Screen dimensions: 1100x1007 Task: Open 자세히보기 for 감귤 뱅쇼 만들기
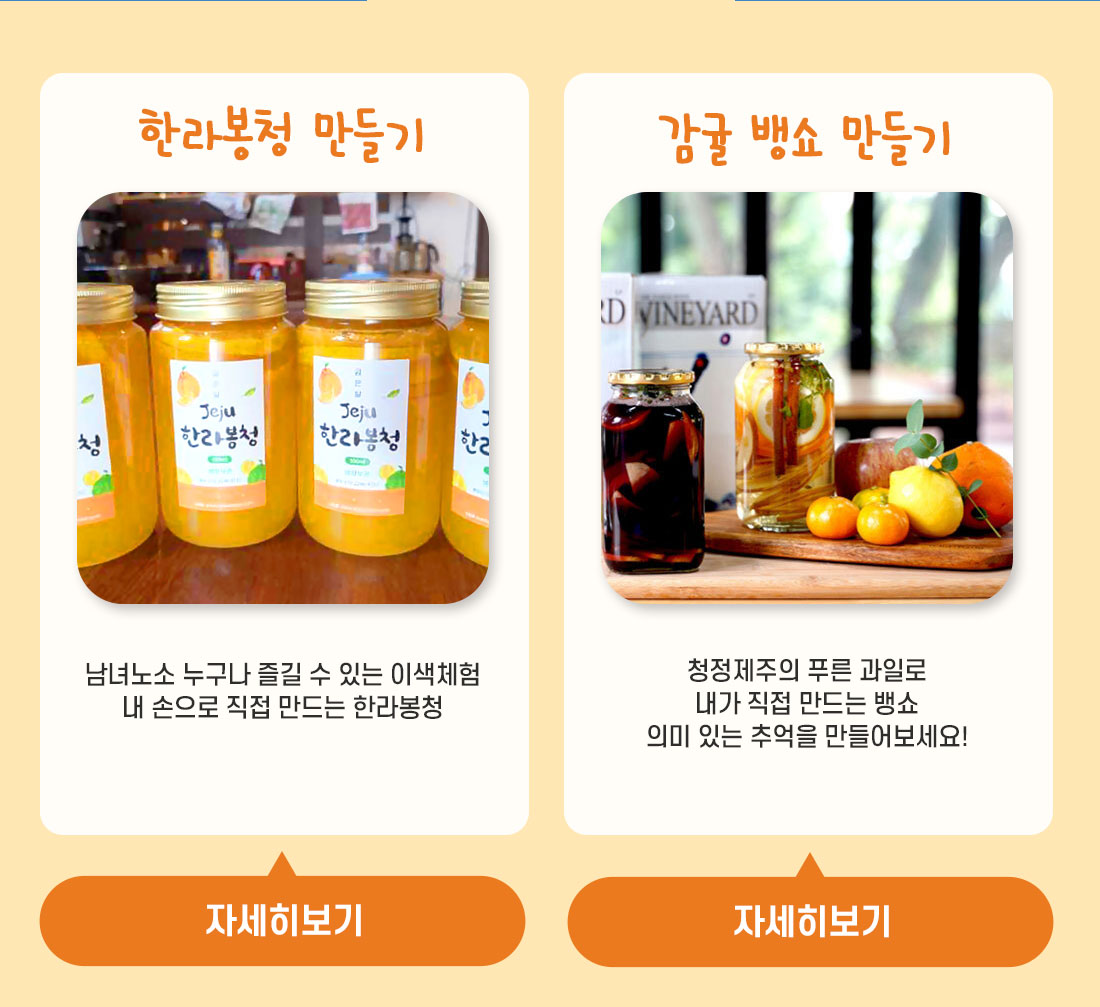point(810,921)
